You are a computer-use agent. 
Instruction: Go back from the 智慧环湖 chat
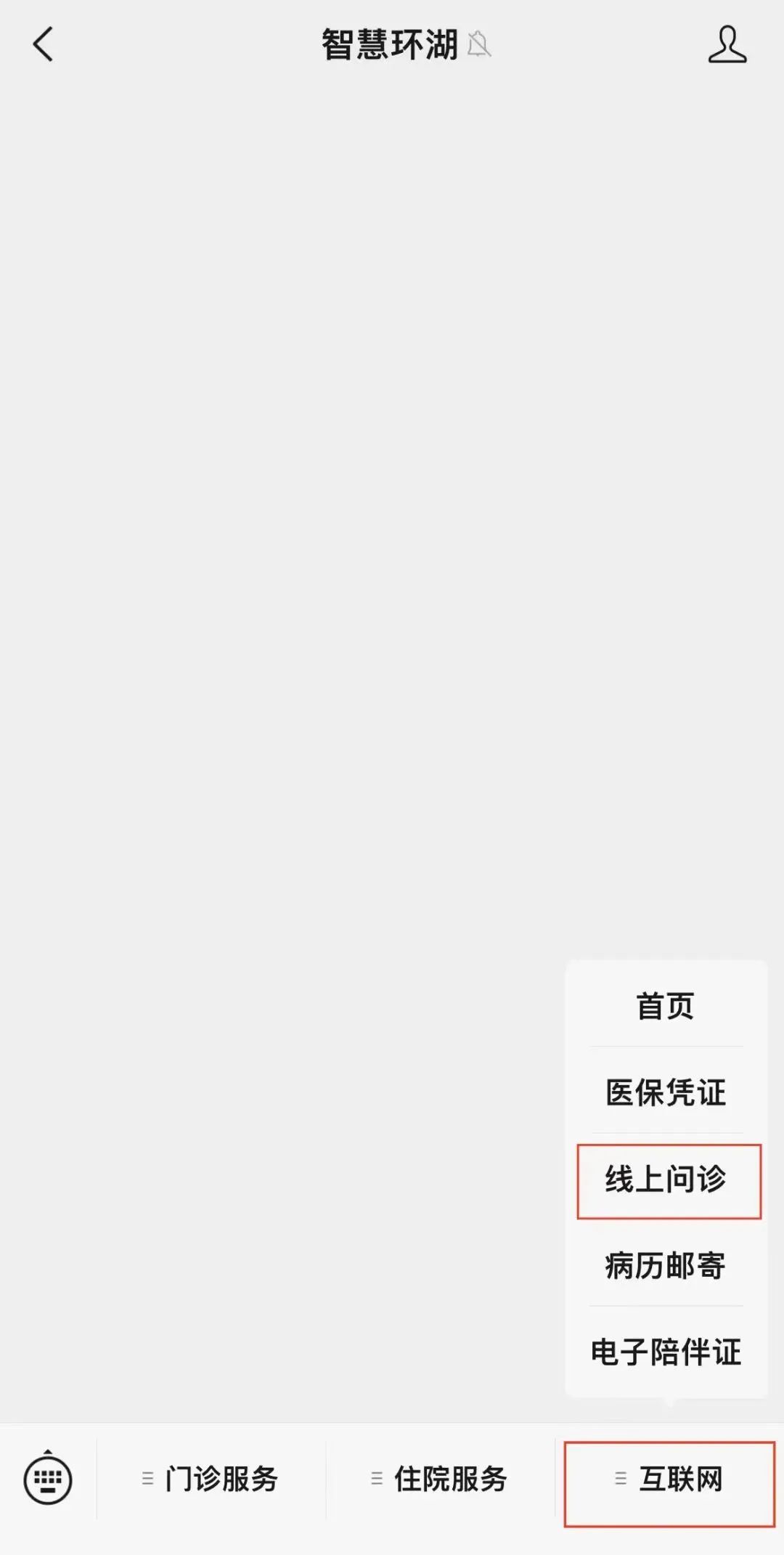(44, 45)
